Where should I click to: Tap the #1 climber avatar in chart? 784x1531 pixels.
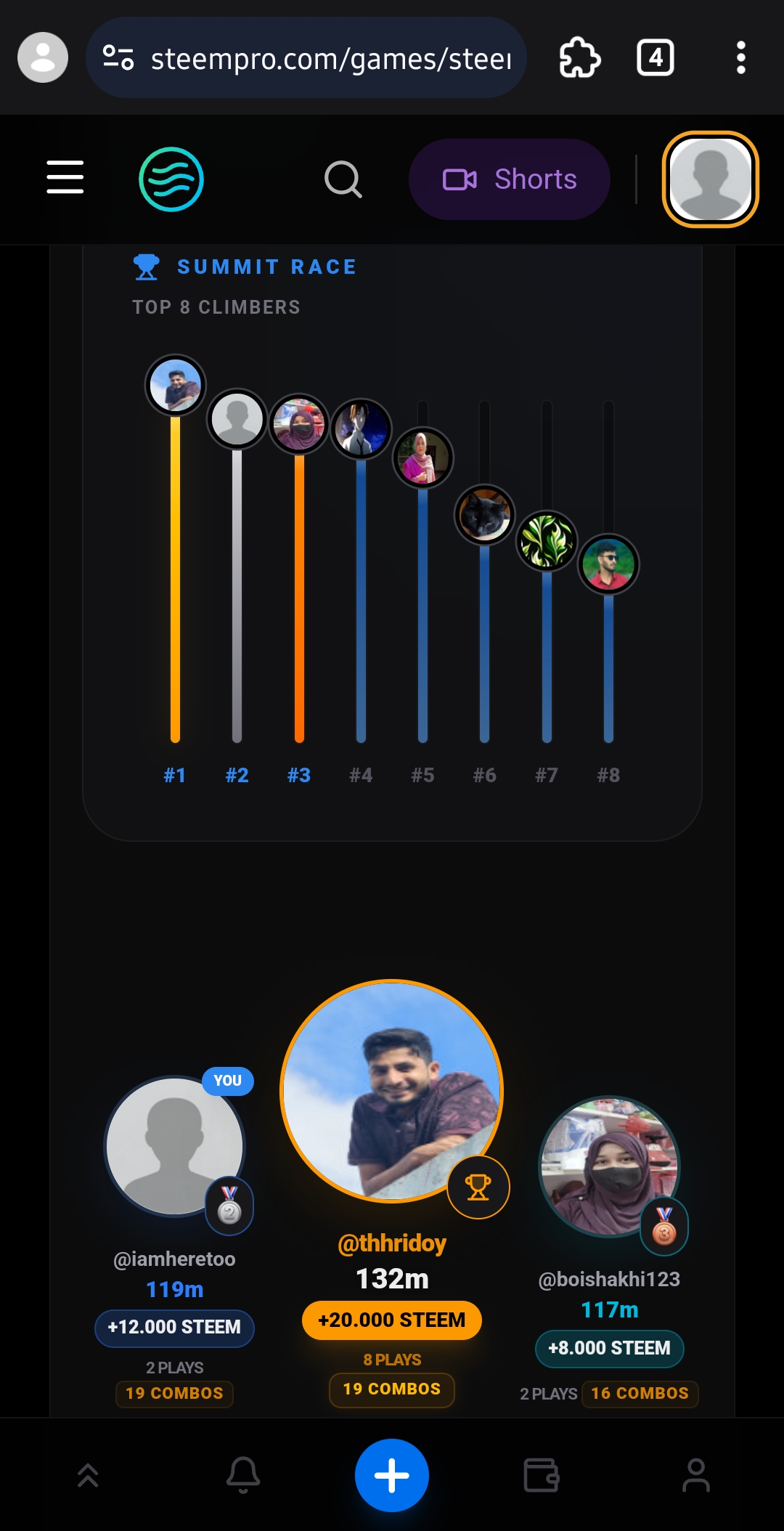pyautogui.click(x=175, y=385)
